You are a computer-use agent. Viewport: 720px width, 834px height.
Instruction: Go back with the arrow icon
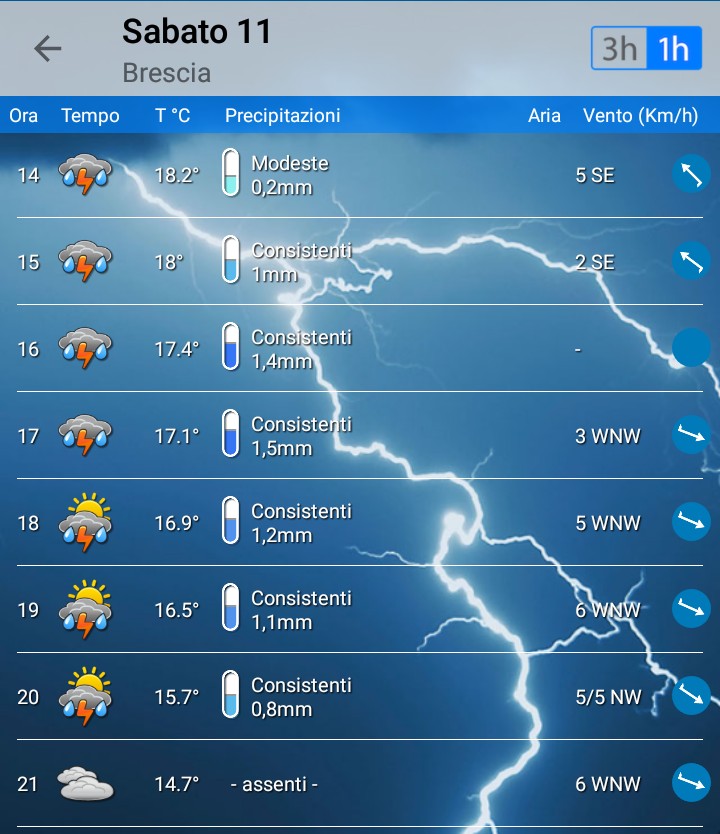click(x=48, y=49)
